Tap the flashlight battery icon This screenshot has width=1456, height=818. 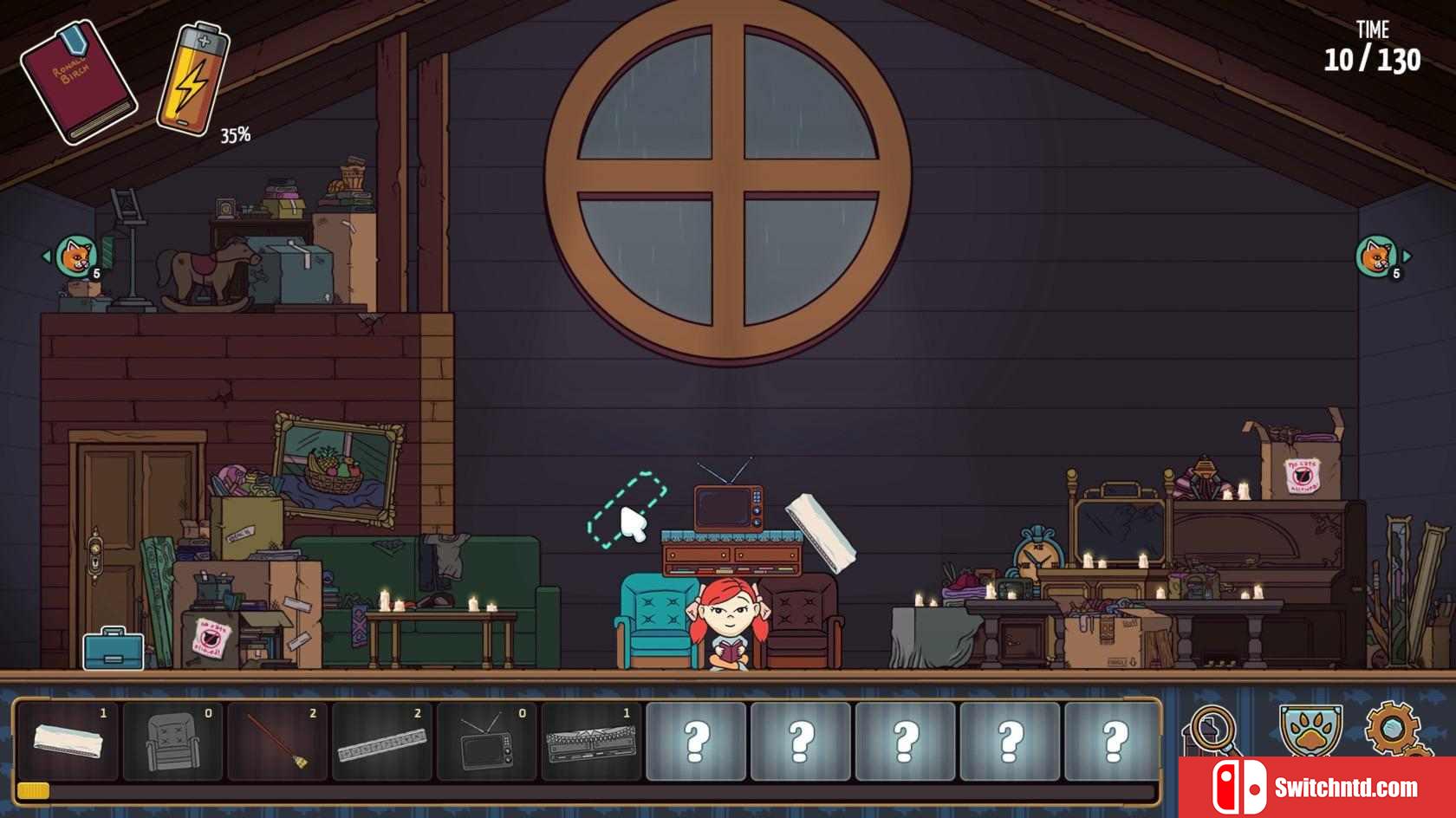click(x=192, y=80)
